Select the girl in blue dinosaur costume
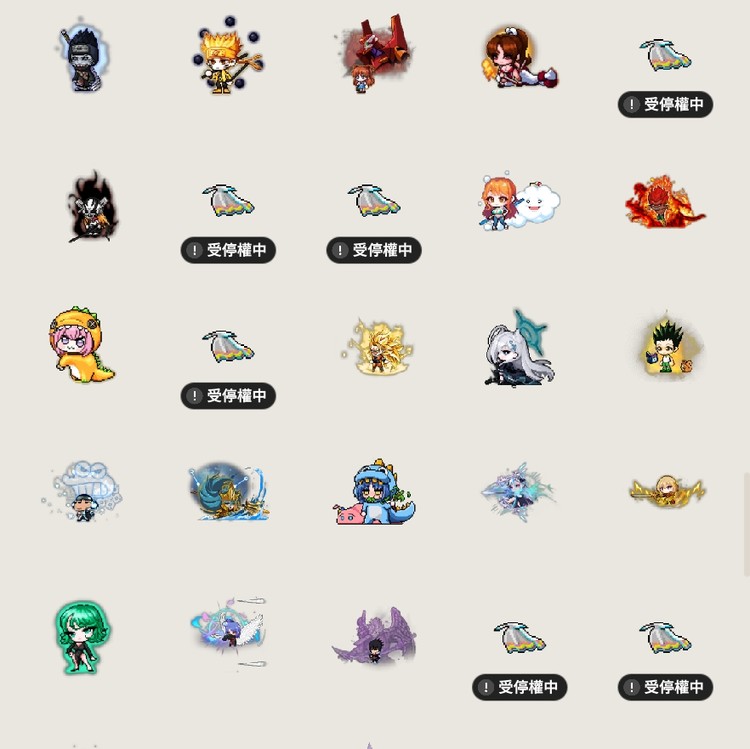 pyautogui.click(x=374, y=491)
